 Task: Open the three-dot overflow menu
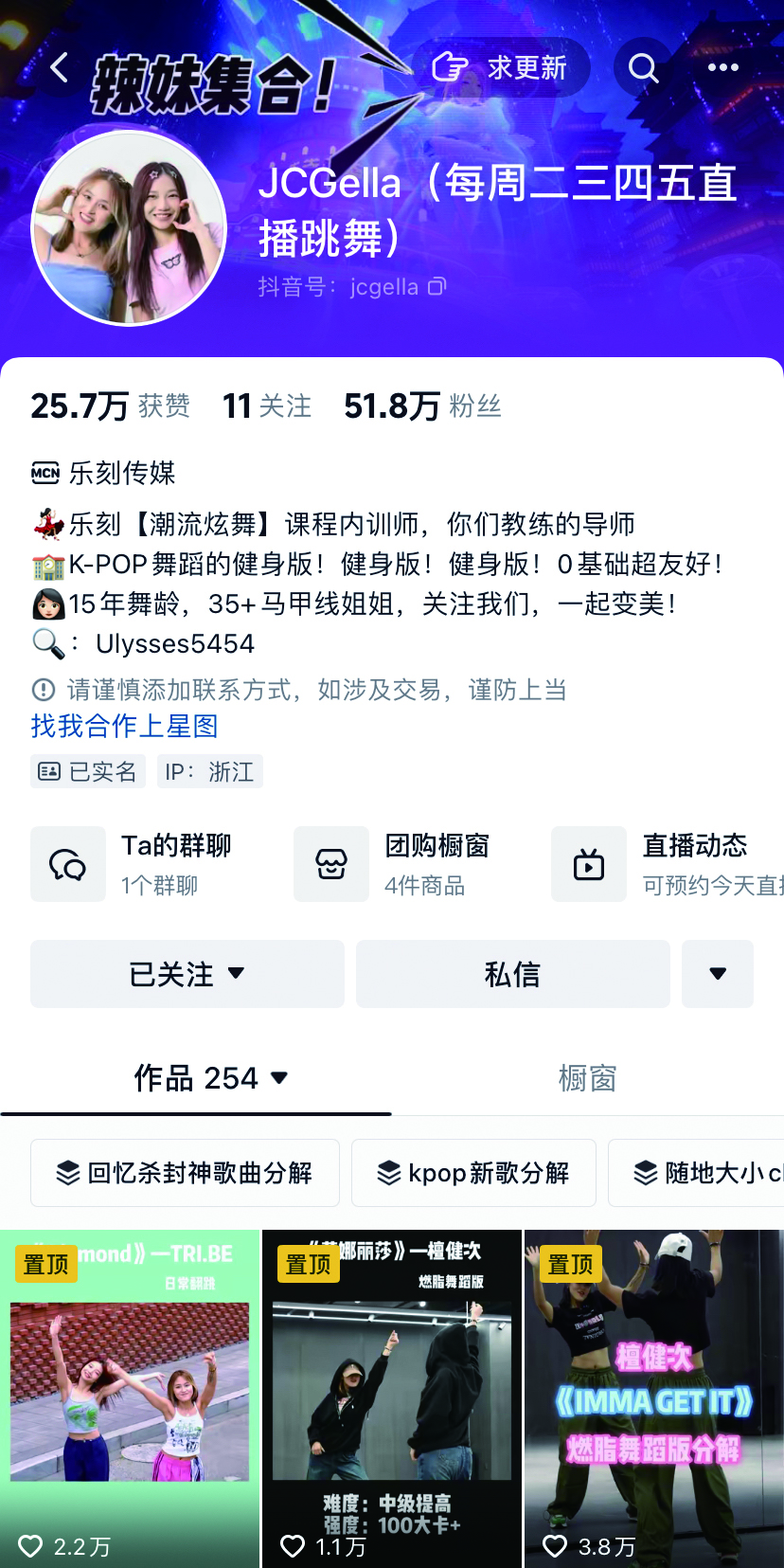(x=723, y=67)
